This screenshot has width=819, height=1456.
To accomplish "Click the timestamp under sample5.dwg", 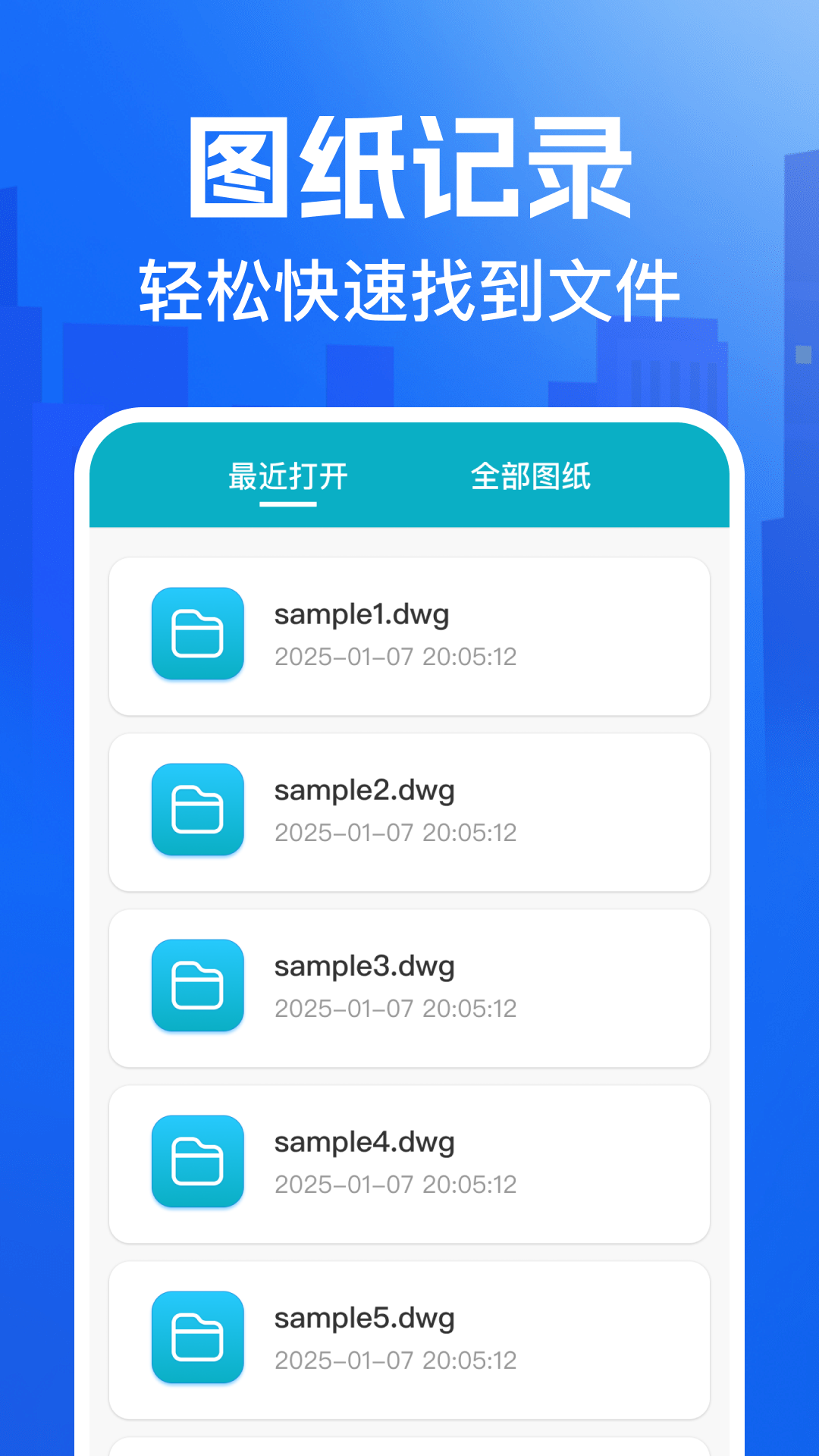I will (395, 1361).
